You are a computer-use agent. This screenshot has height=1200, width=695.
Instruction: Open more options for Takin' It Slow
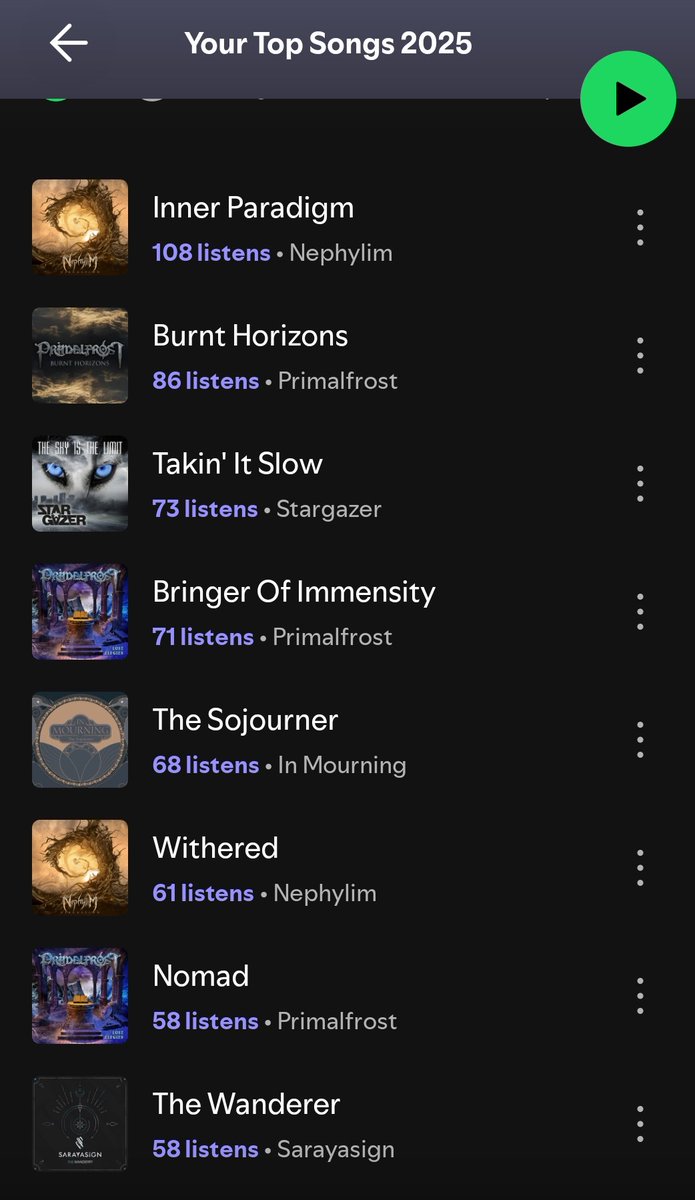point(640,484)
